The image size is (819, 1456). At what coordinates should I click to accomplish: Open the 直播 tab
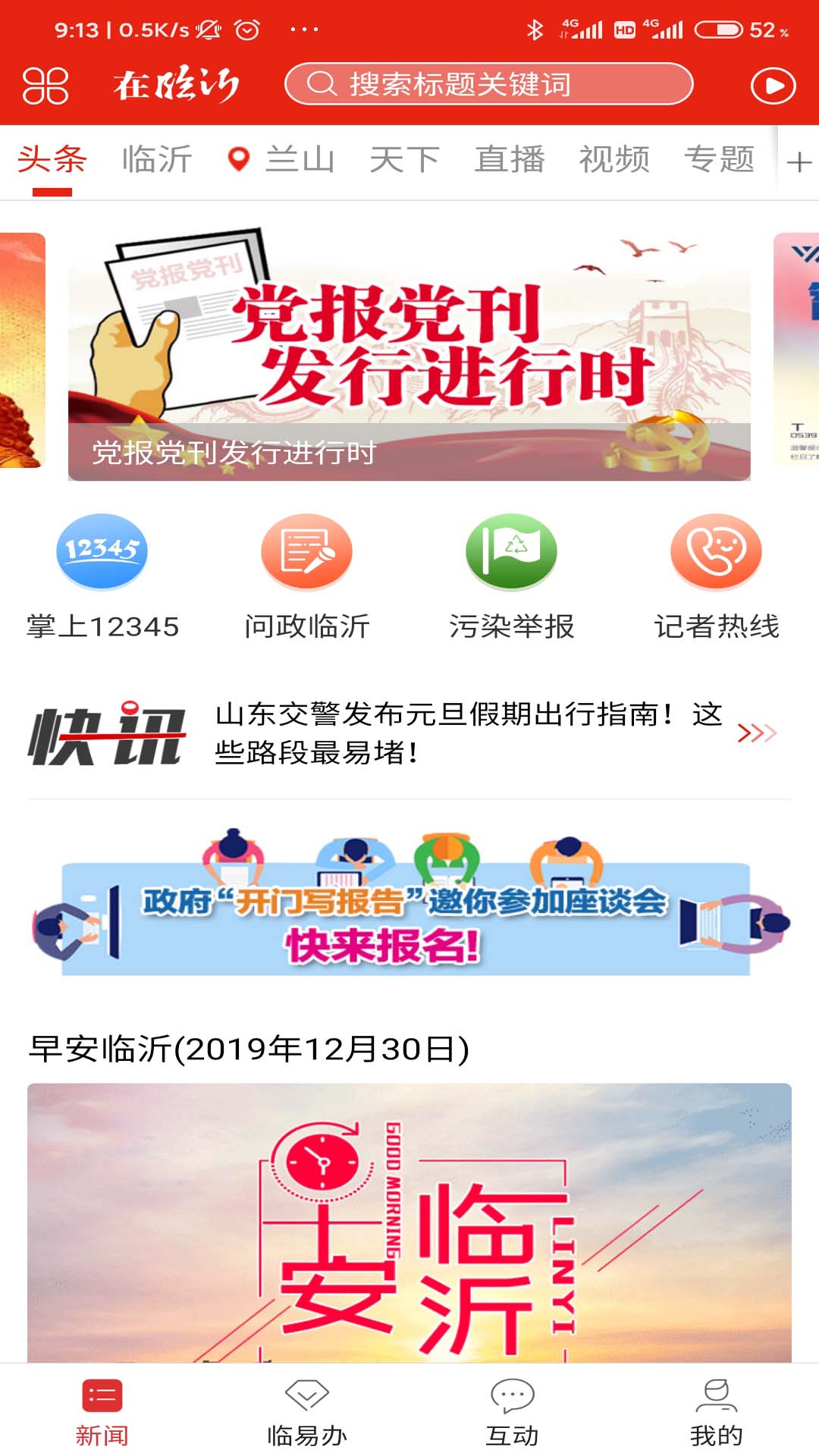point(510,160)
